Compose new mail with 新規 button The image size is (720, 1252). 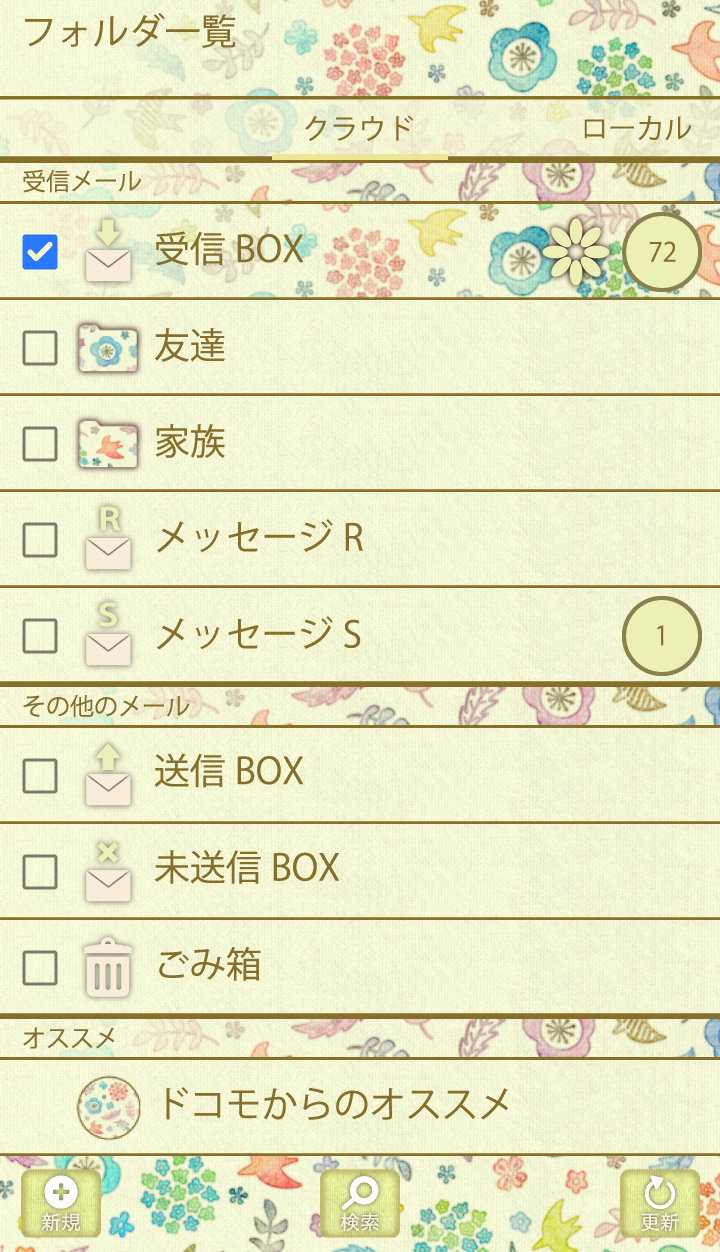pos(61,1203)
